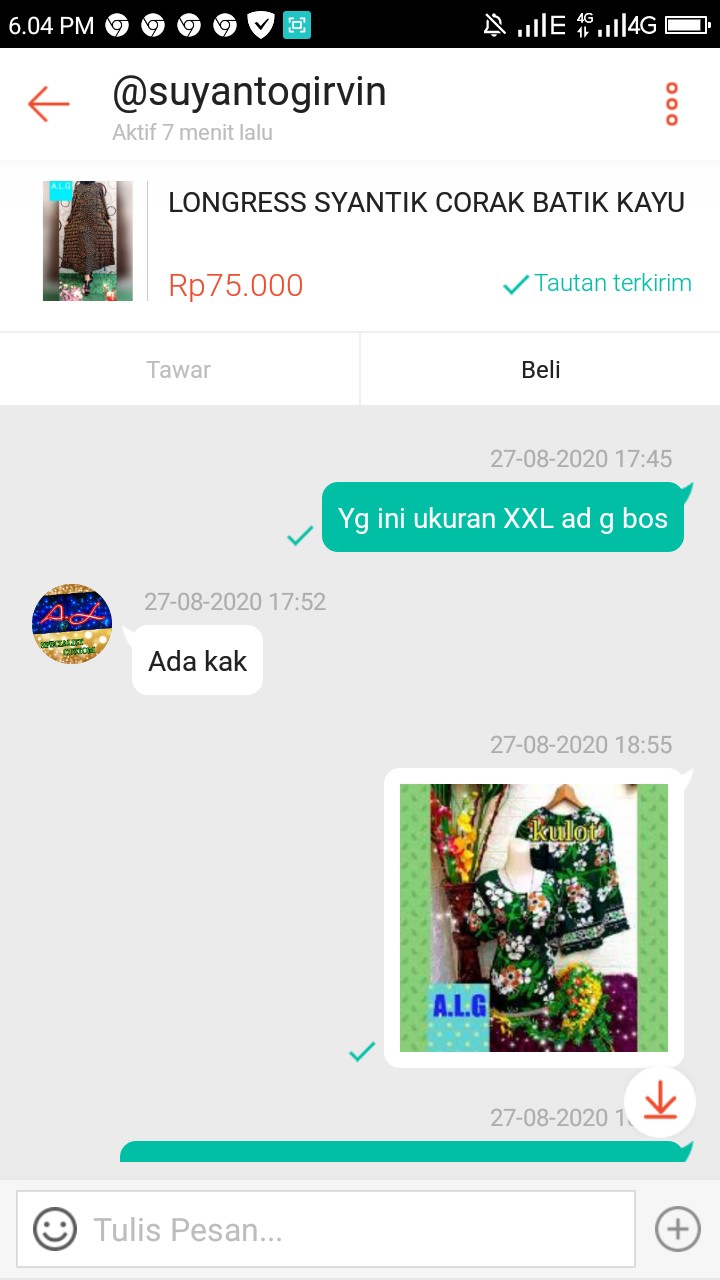Jump to newest messages with the down-arrow button
Screen dimensions: 720x1280
659,1100
